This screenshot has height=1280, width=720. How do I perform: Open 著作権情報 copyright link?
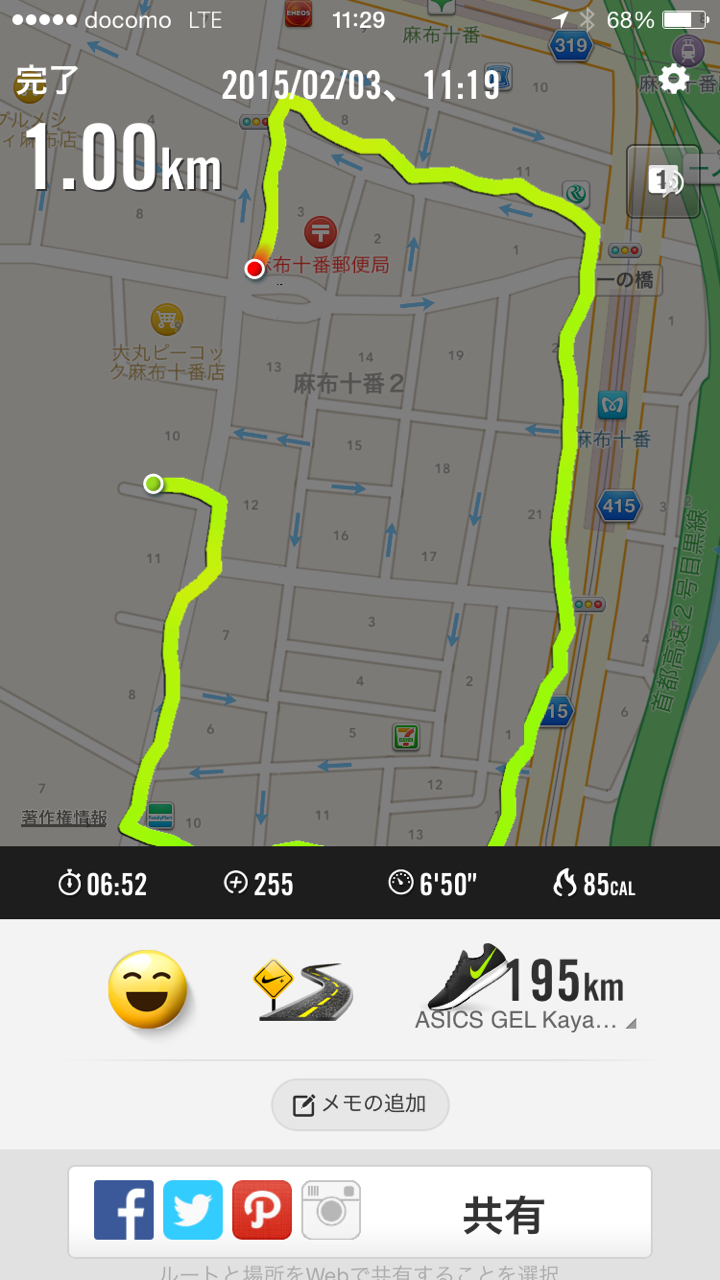(64, 817)
